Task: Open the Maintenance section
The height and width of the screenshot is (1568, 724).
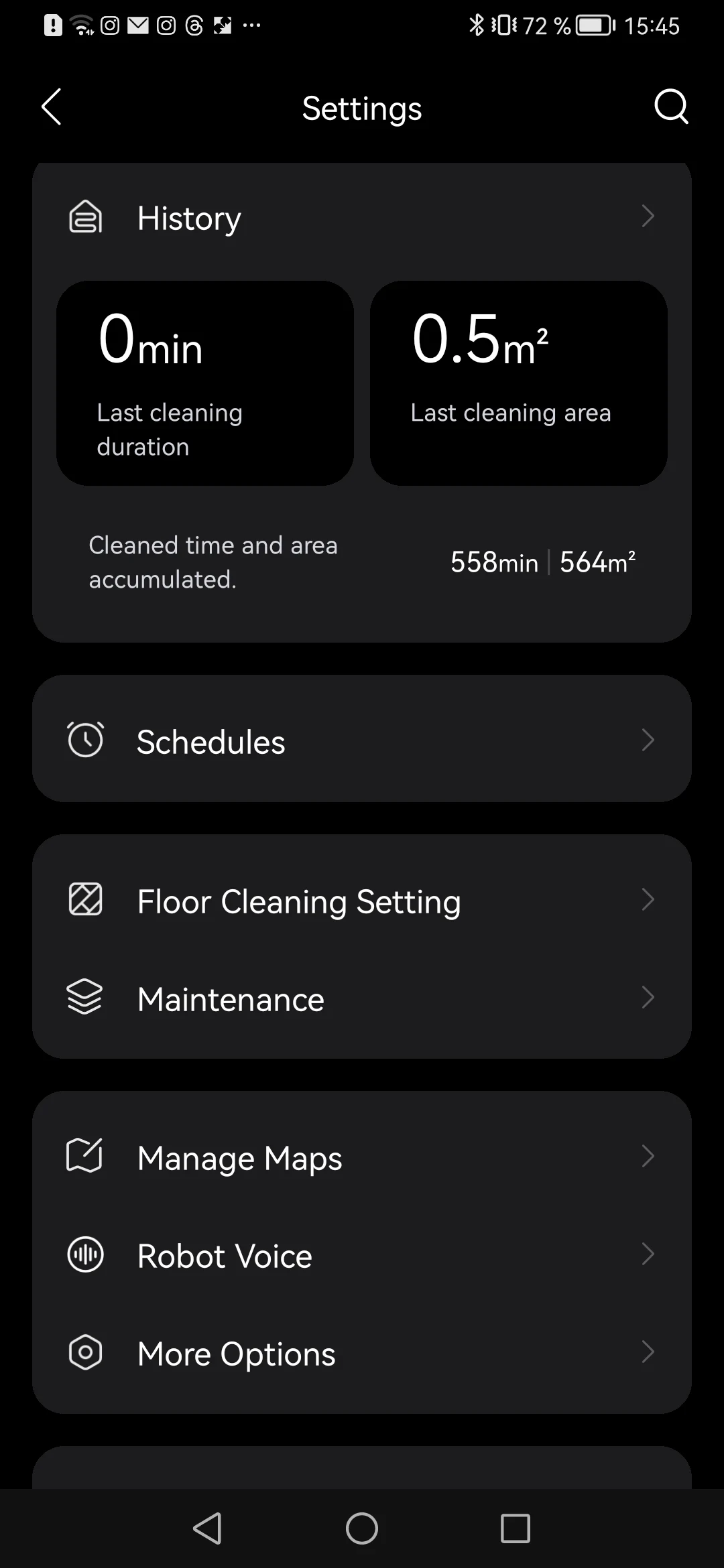Action: coord(362,998)
